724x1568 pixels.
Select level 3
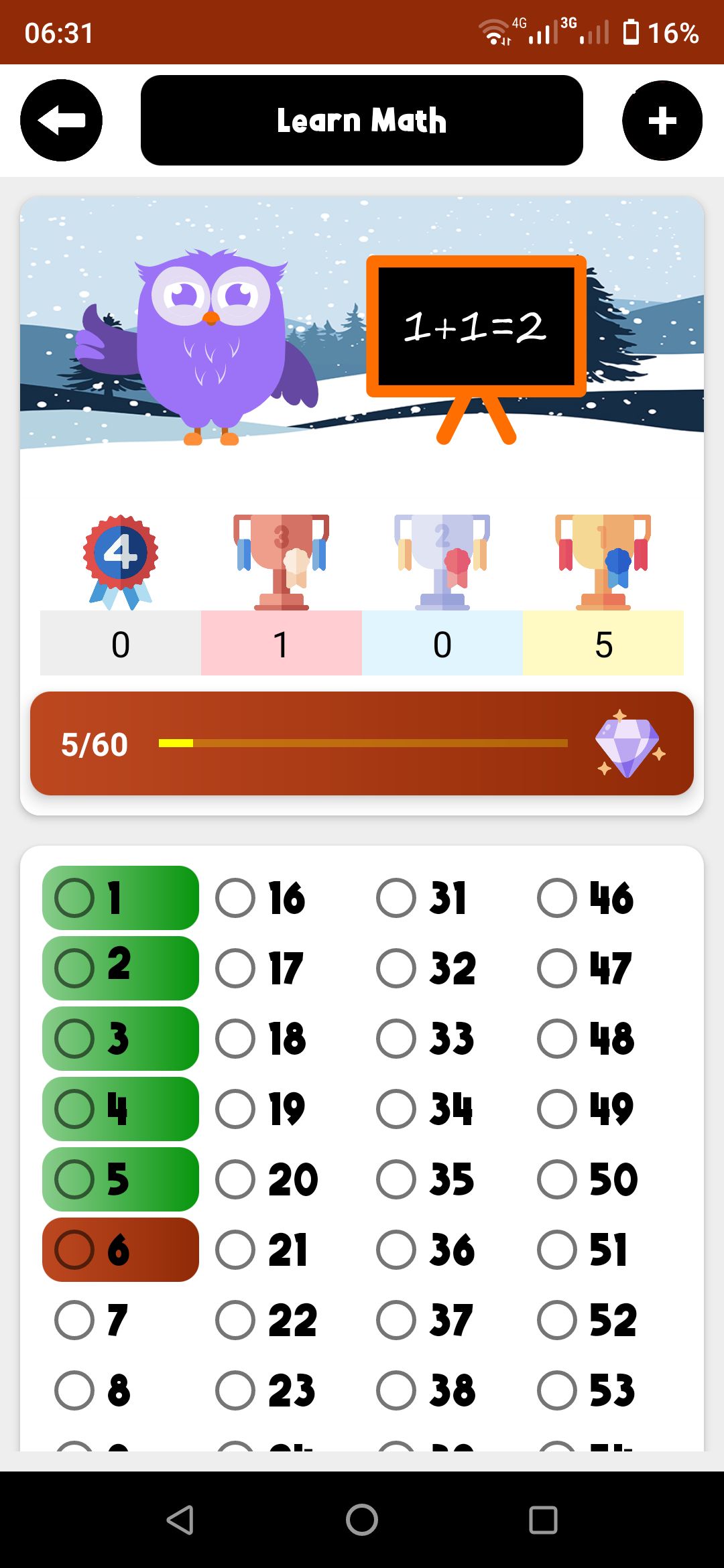pyautogui.click(x=120, y=1039)
